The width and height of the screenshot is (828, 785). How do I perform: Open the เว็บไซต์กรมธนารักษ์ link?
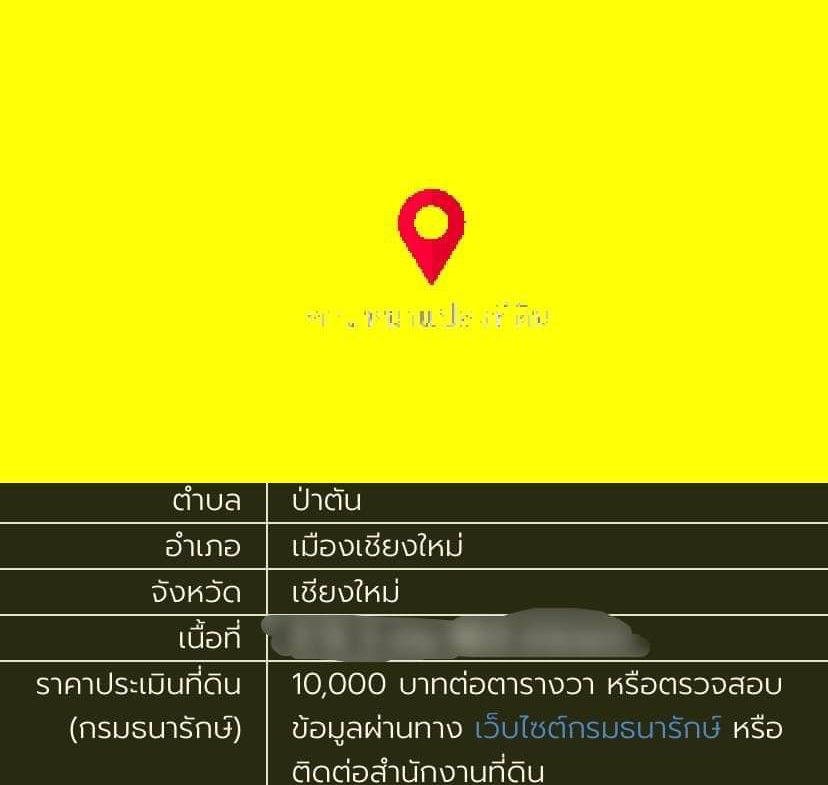tap(597, 728)
